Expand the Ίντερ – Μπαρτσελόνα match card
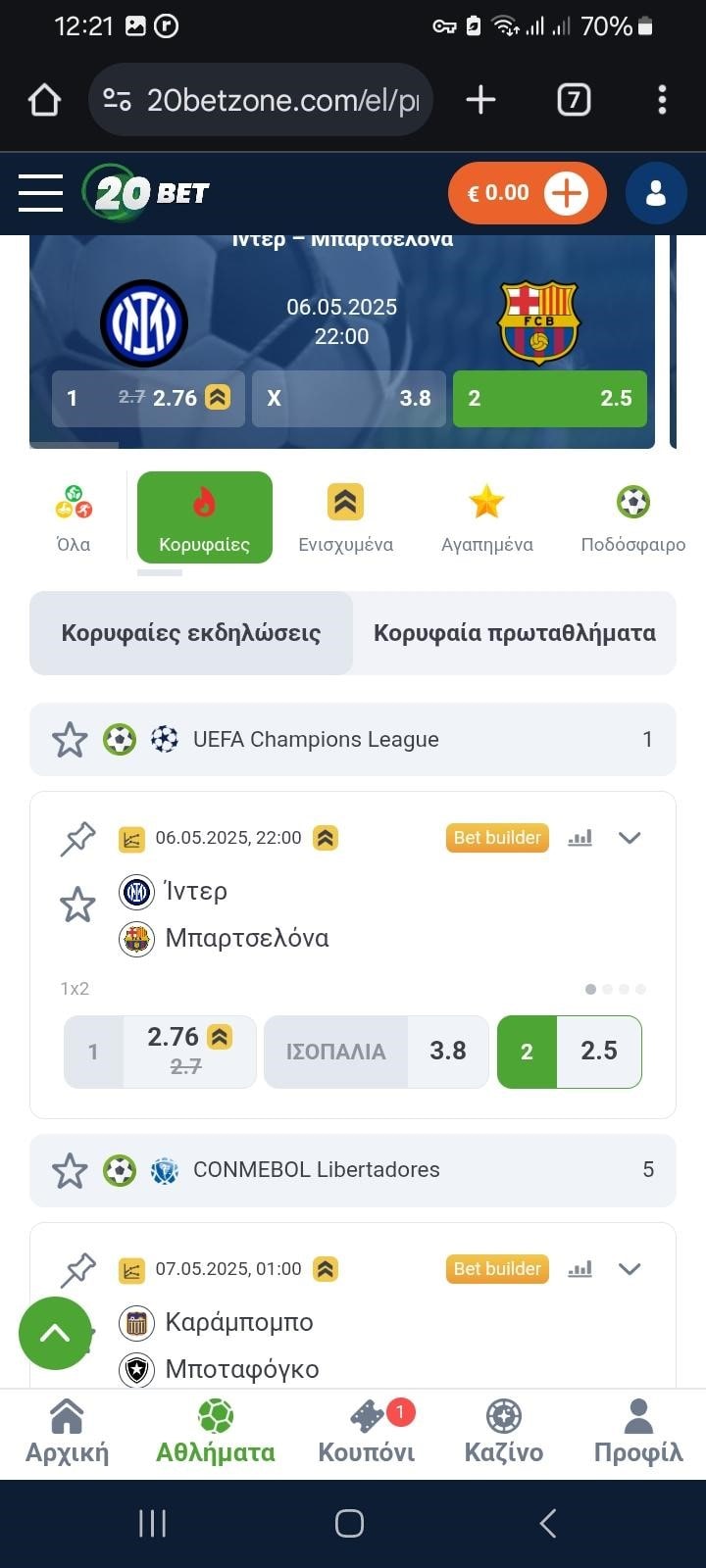 pos(630,838)
